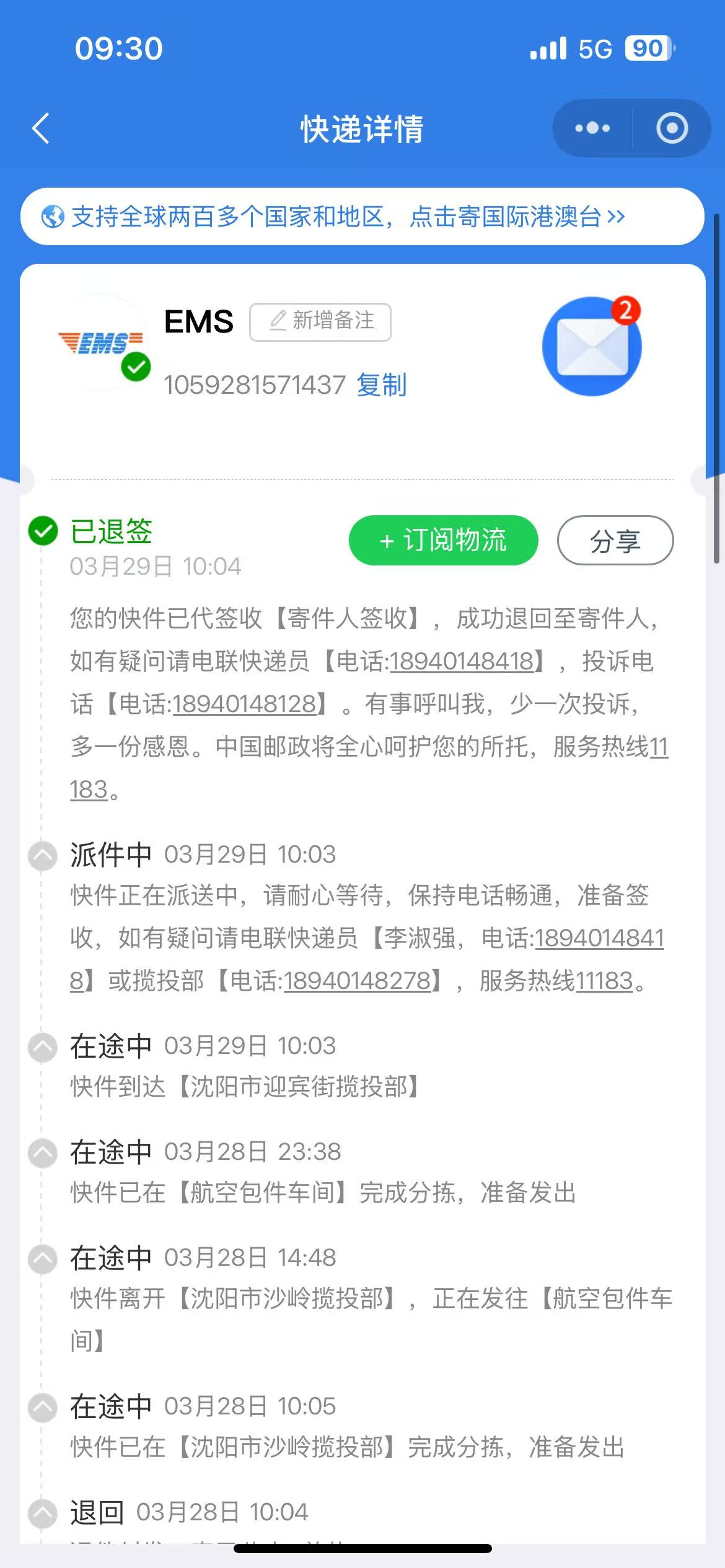Call 揽投部 phone 18940148278

[x=357, y=981]
